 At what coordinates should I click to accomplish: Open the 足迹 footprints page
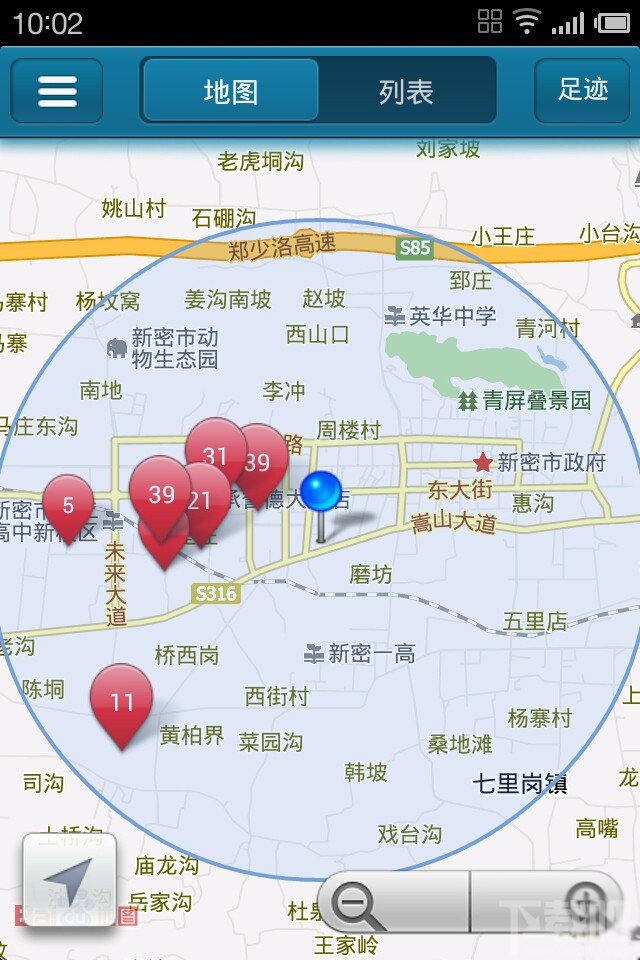[x=583, y=90]
